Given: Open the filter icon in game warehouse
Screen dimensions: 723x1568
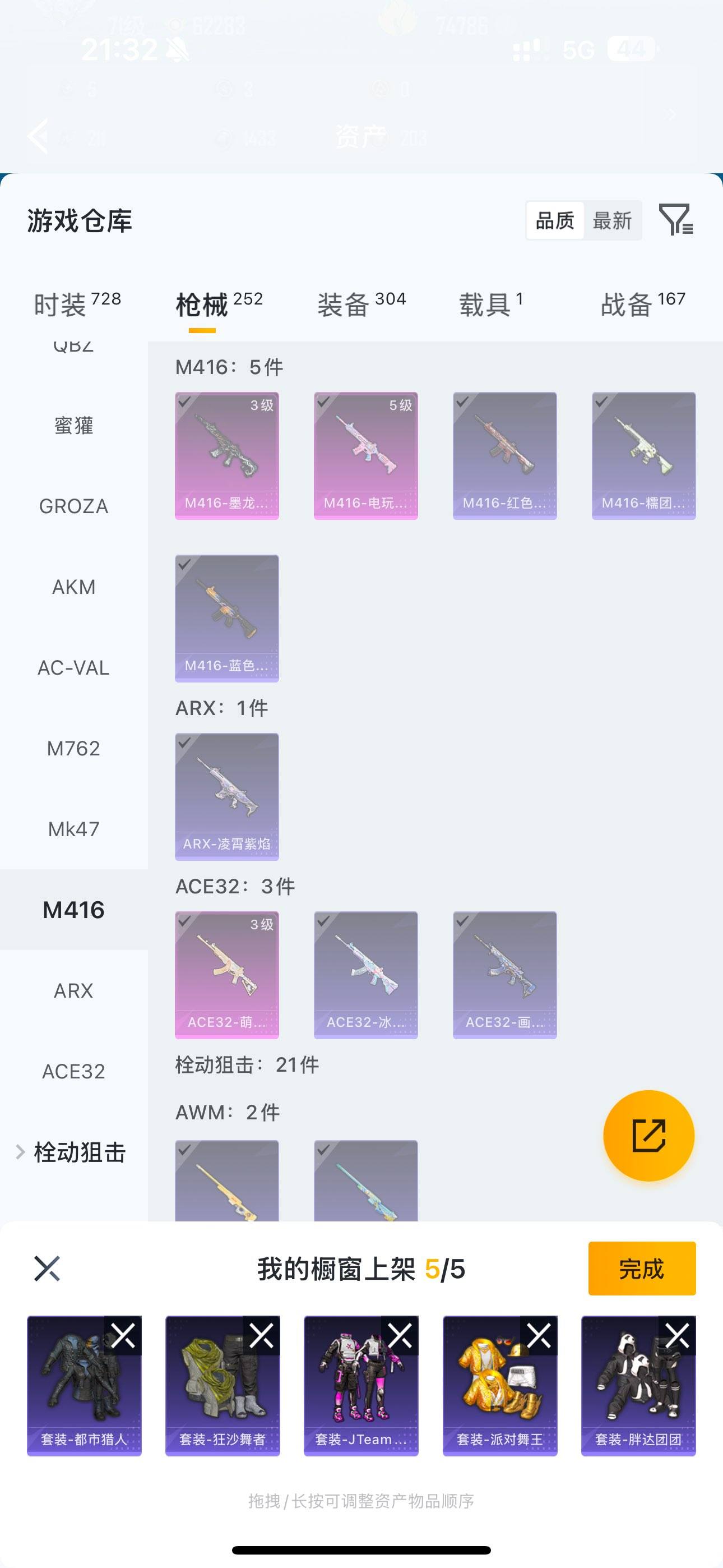Looking at the screenshot, I should click(x=675, y=220).
